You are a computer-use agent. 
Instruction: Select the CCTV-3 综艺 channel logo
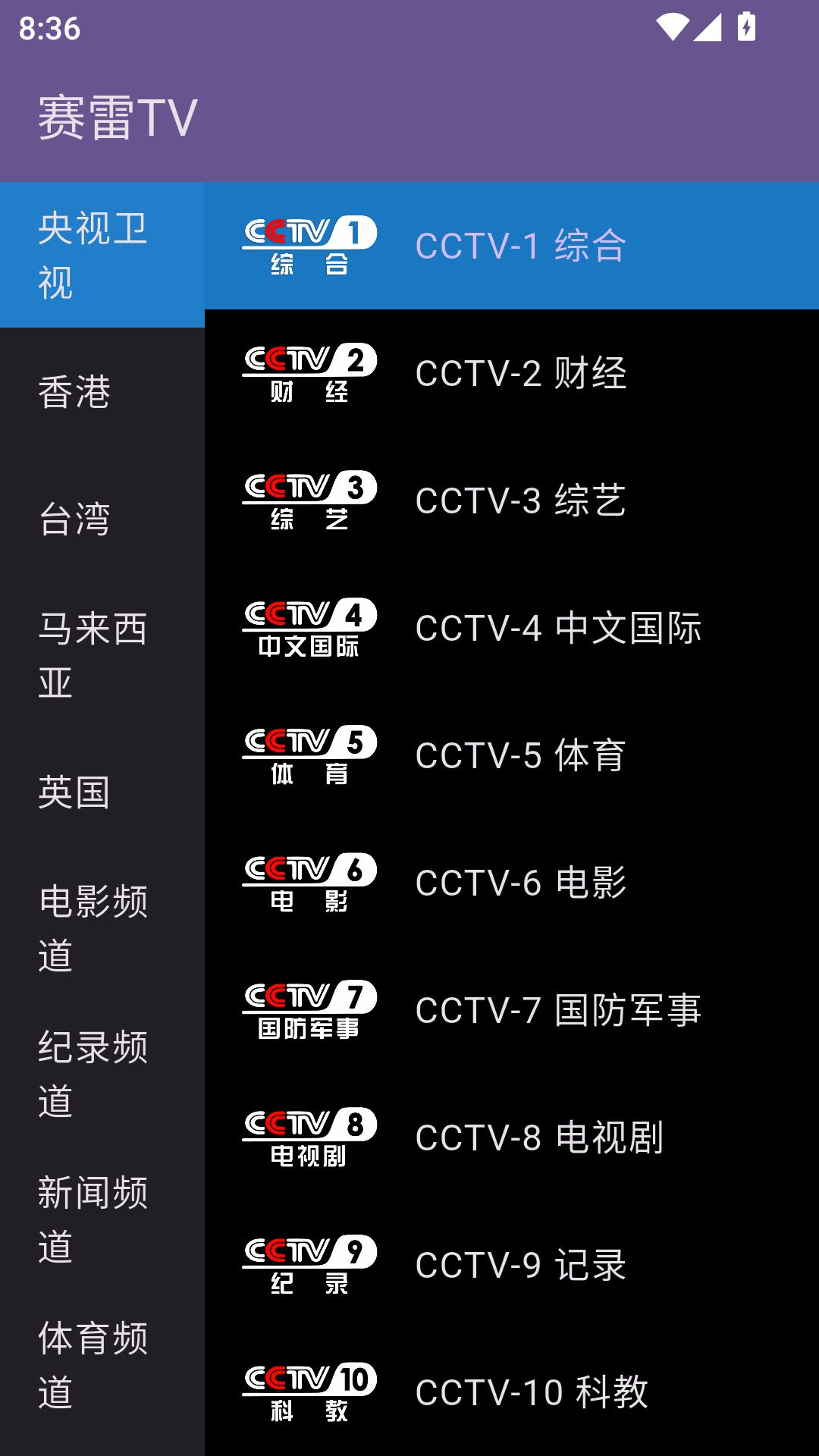(309, 499)
